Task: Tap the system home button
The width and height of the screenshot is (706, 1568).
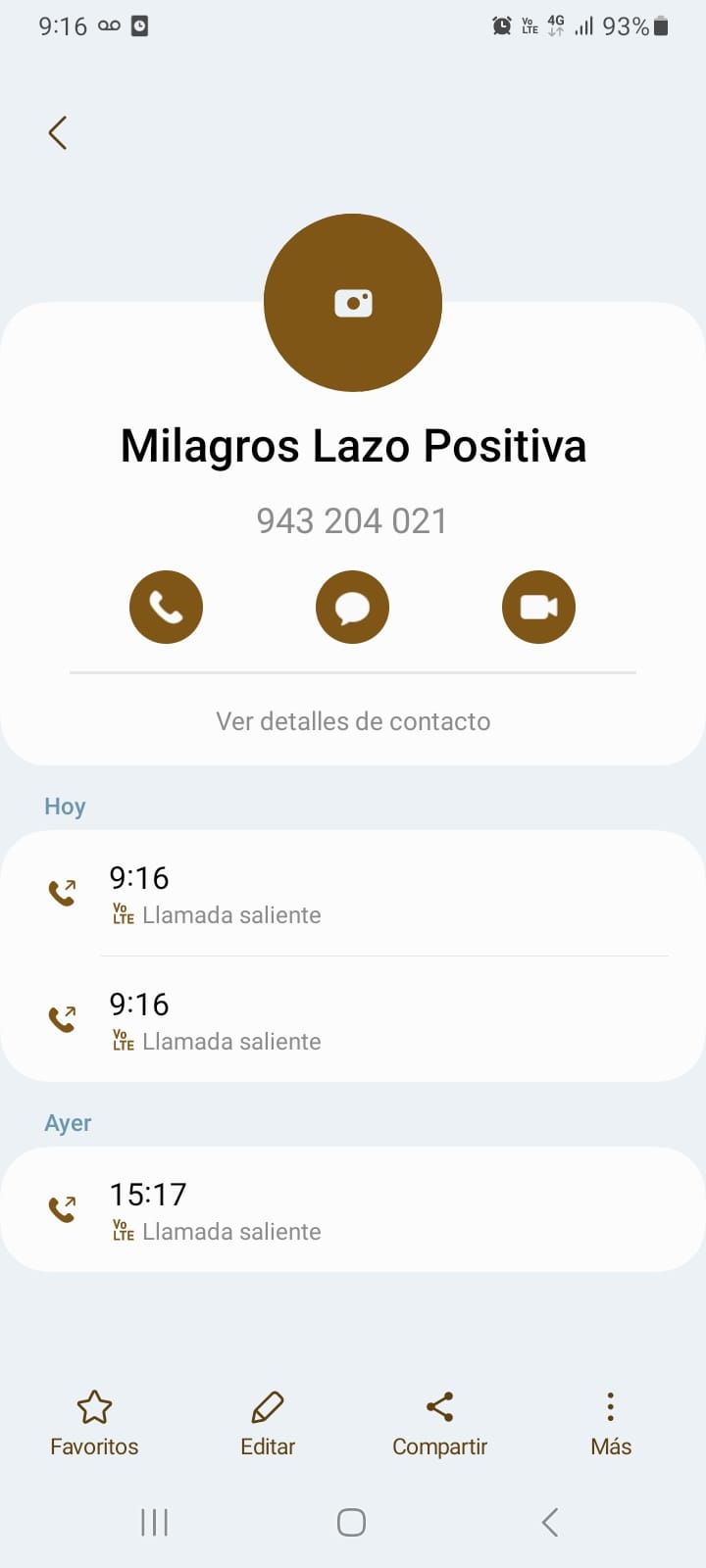Action: (352, 1522)
